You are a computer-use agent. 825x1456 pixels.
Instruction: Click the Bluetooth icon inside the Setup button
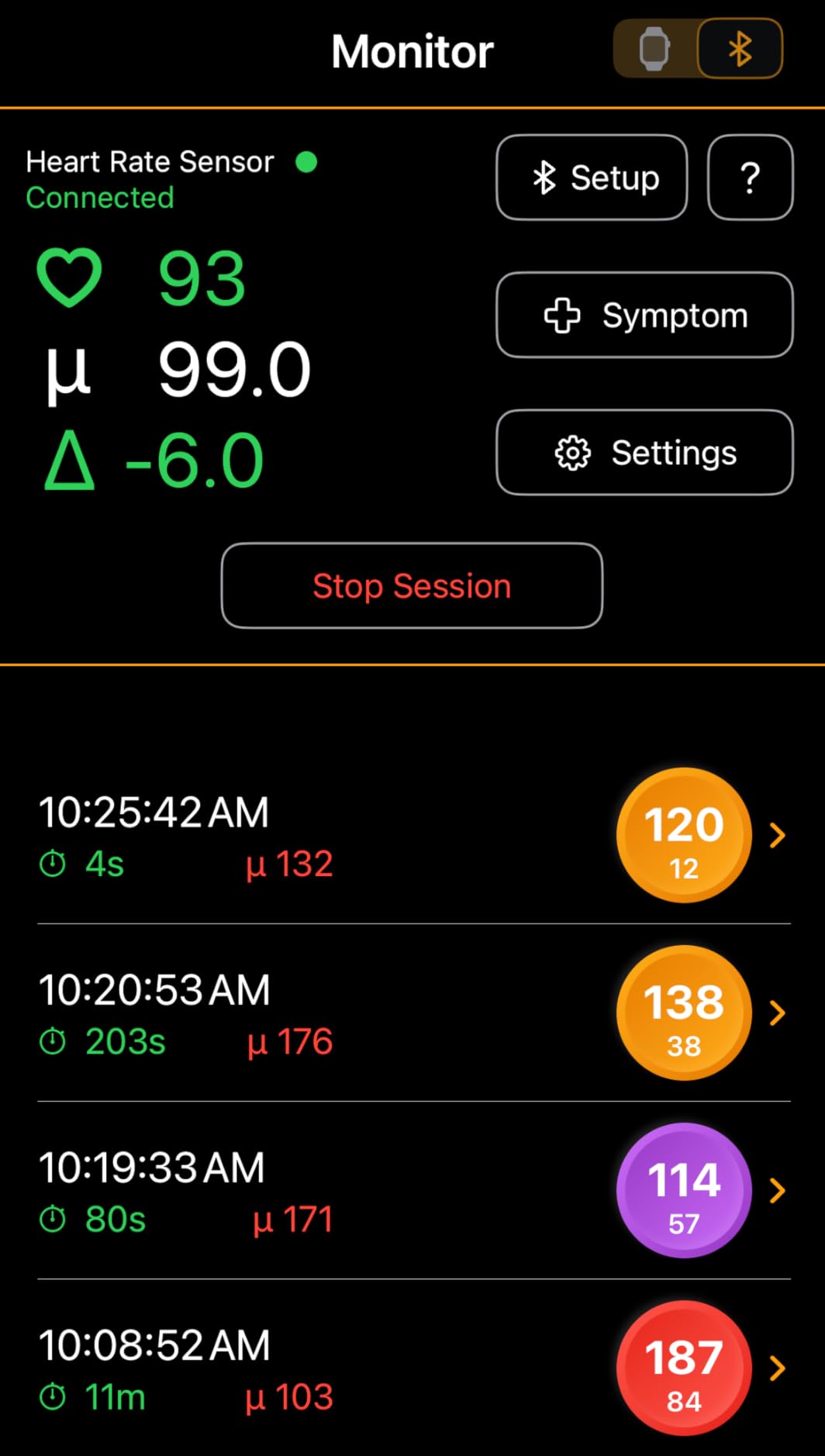[x=545, y=178]
